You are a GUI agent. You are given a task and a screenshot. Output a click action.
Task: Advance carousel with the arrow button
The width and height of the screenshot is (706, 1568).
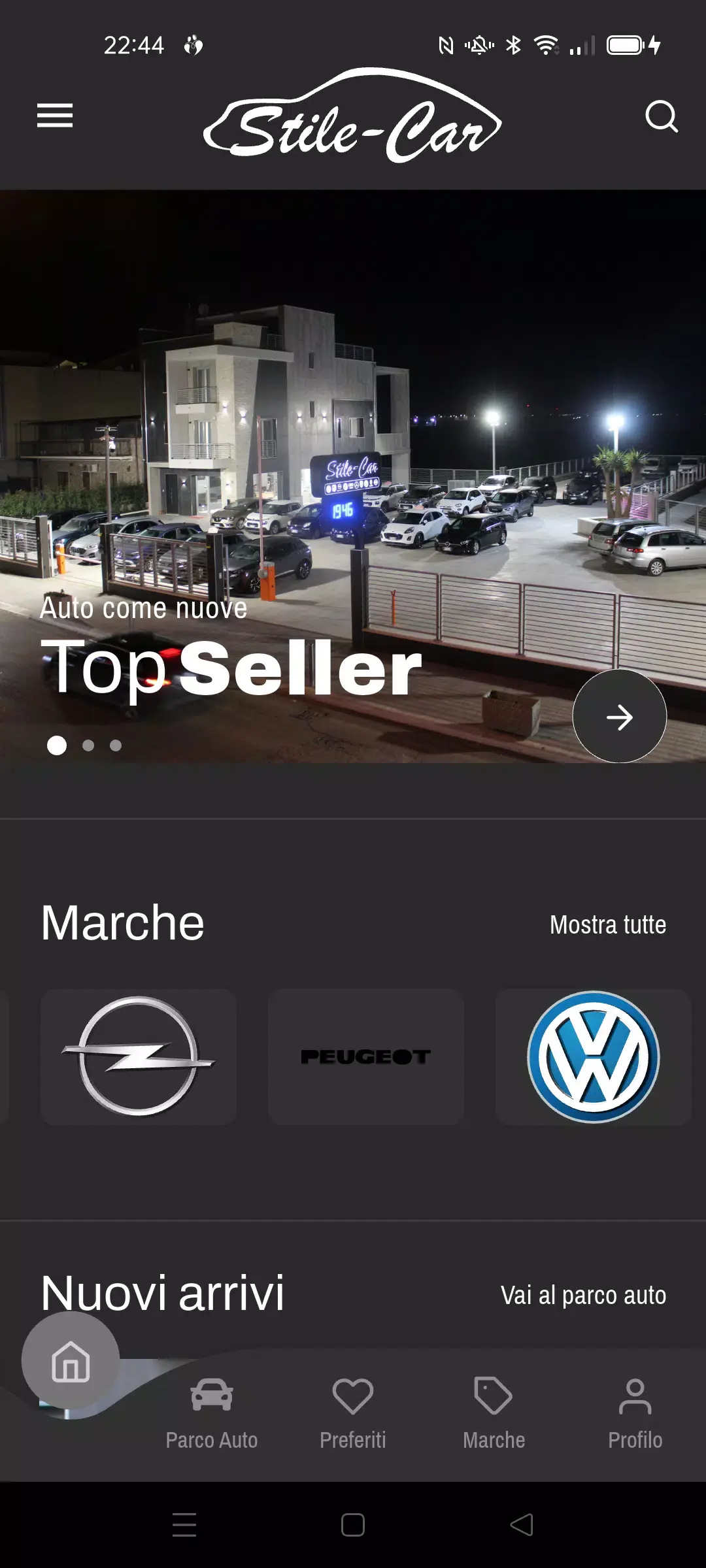tap(620, 717)
